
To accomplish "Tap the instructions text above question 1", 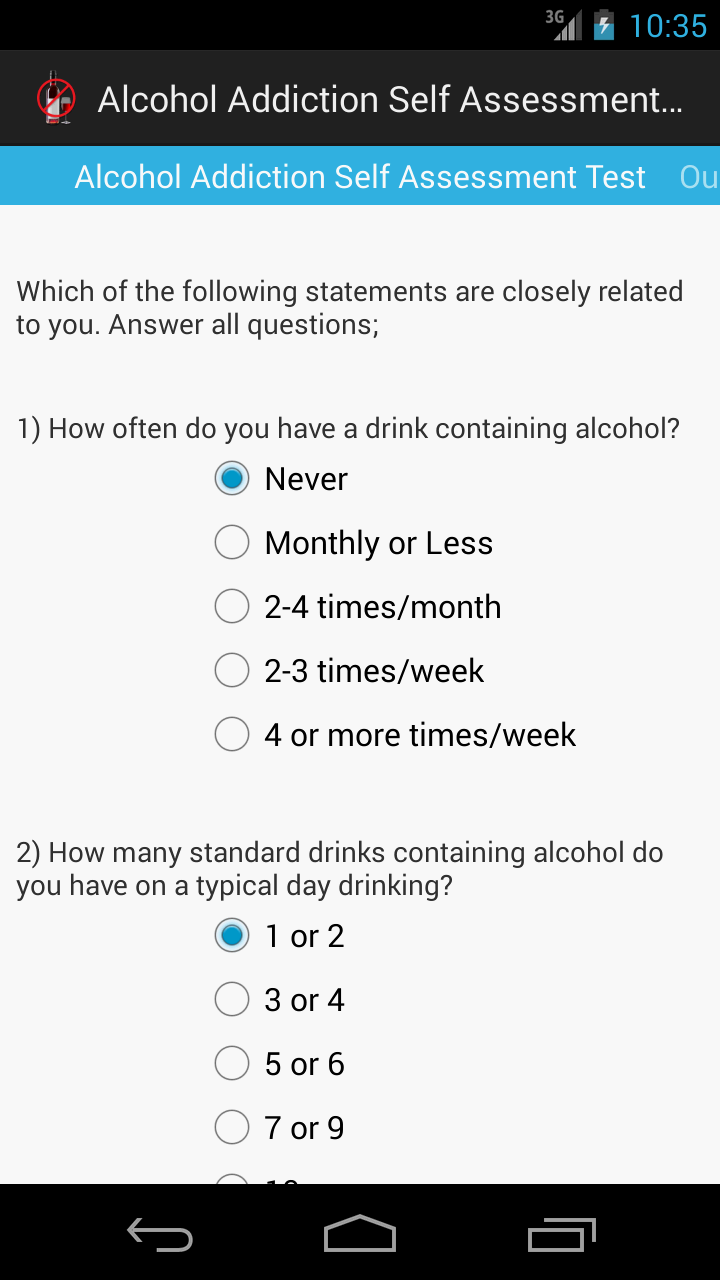I will click(x=349, y=307).
